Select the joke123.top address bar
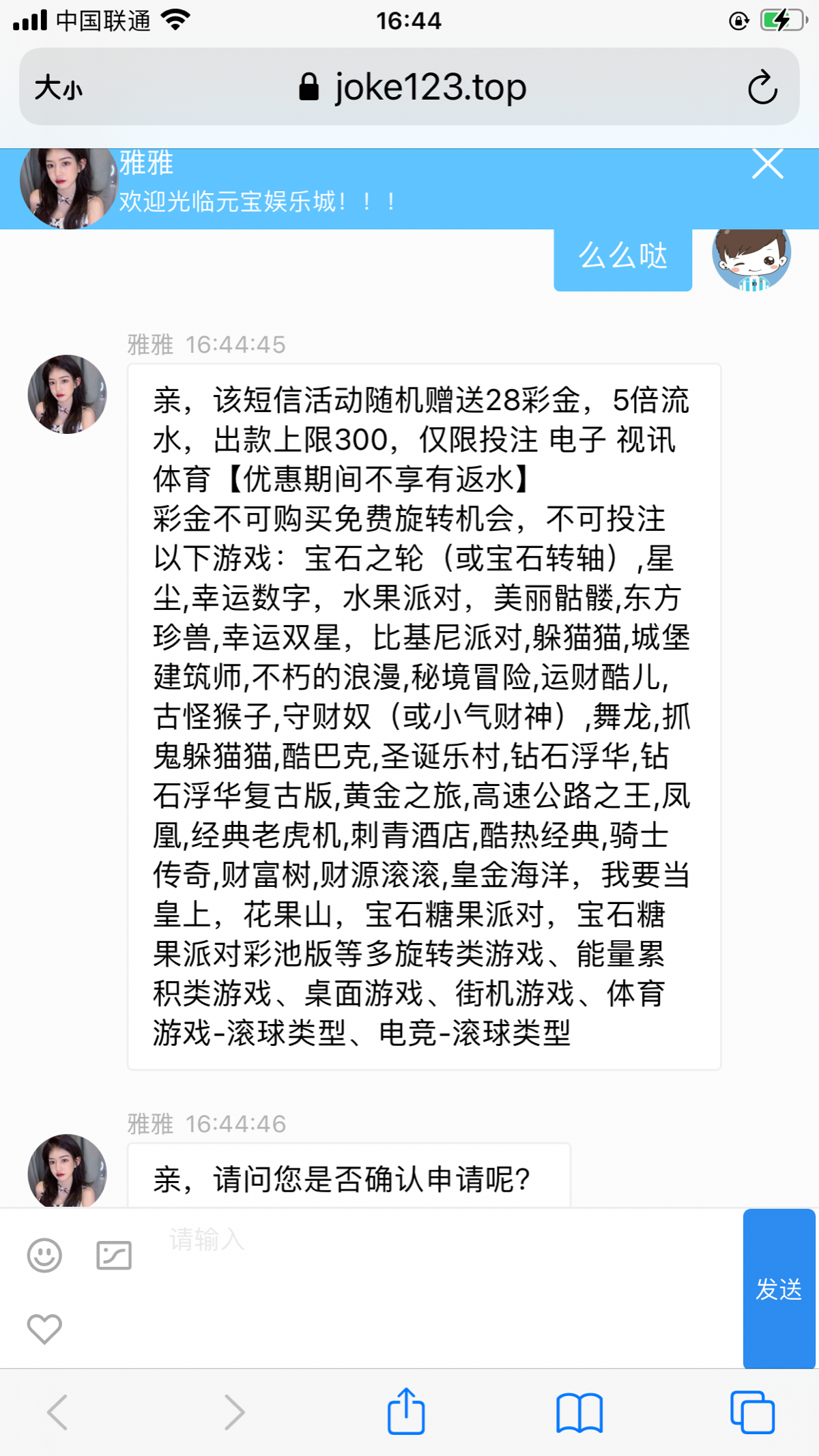This screenshot has height=1456, width=819. click(413, 87)
